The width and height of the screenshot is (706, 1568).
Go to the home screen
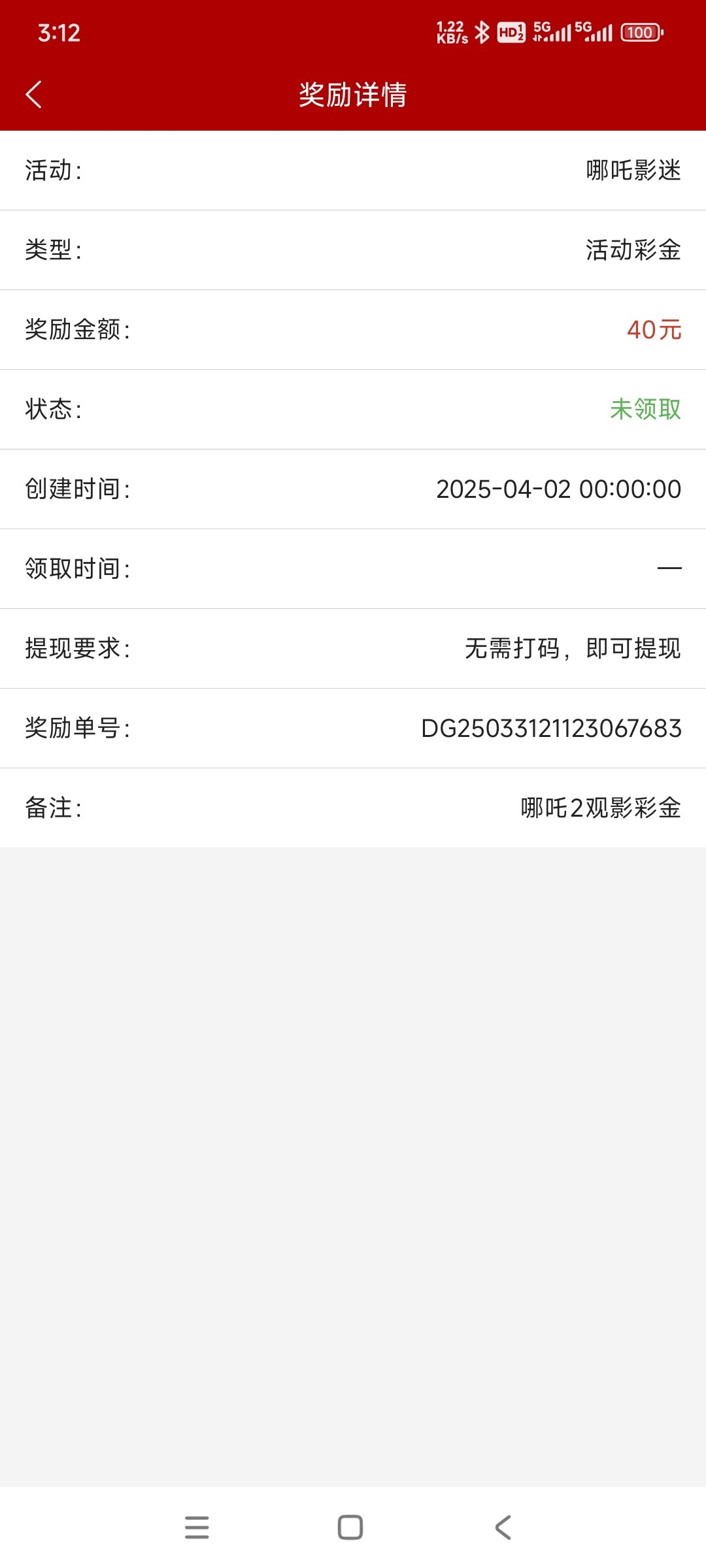tap(350, 1527)
